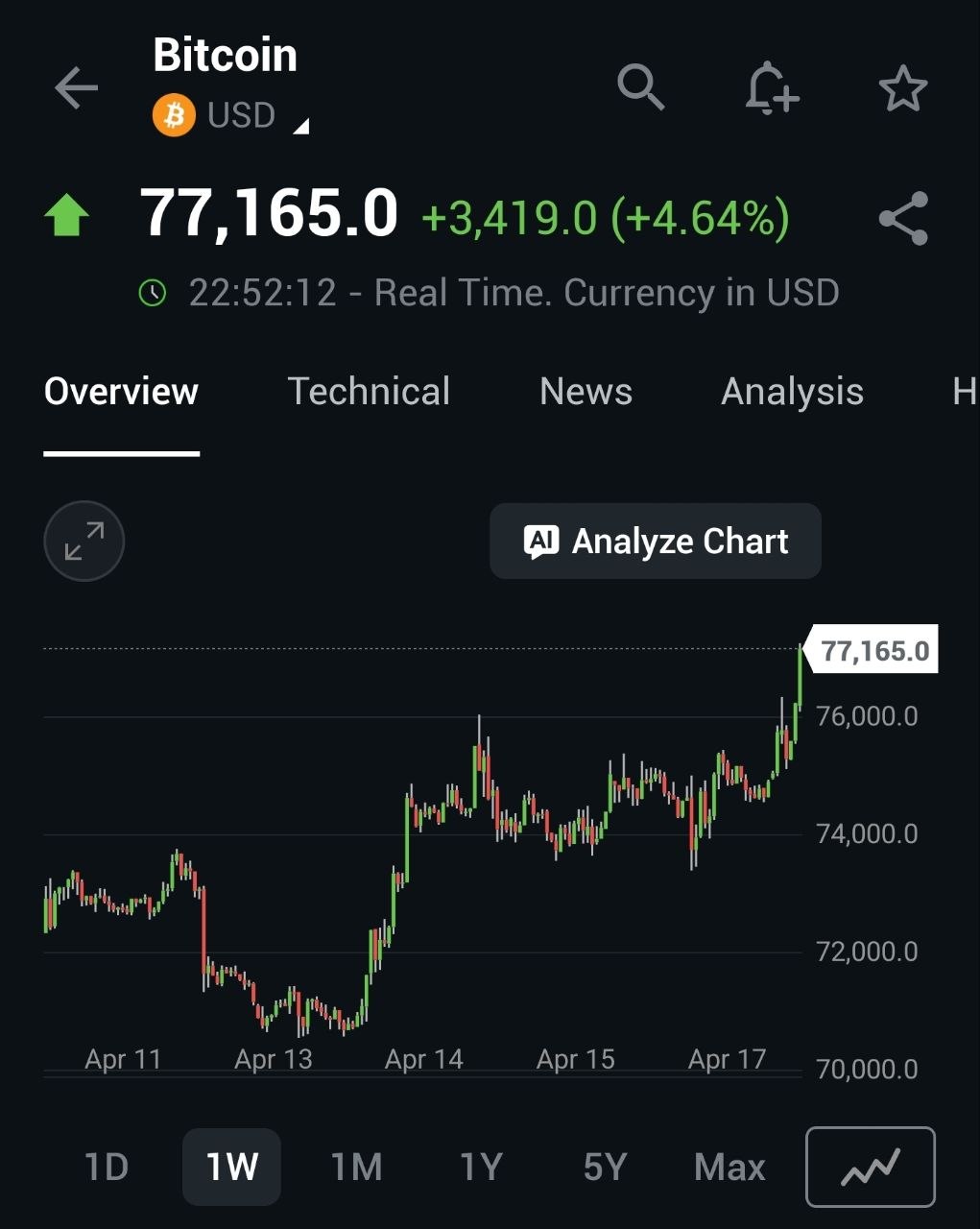
Task: Switch to the News tab
Action: tap(586, 392)
